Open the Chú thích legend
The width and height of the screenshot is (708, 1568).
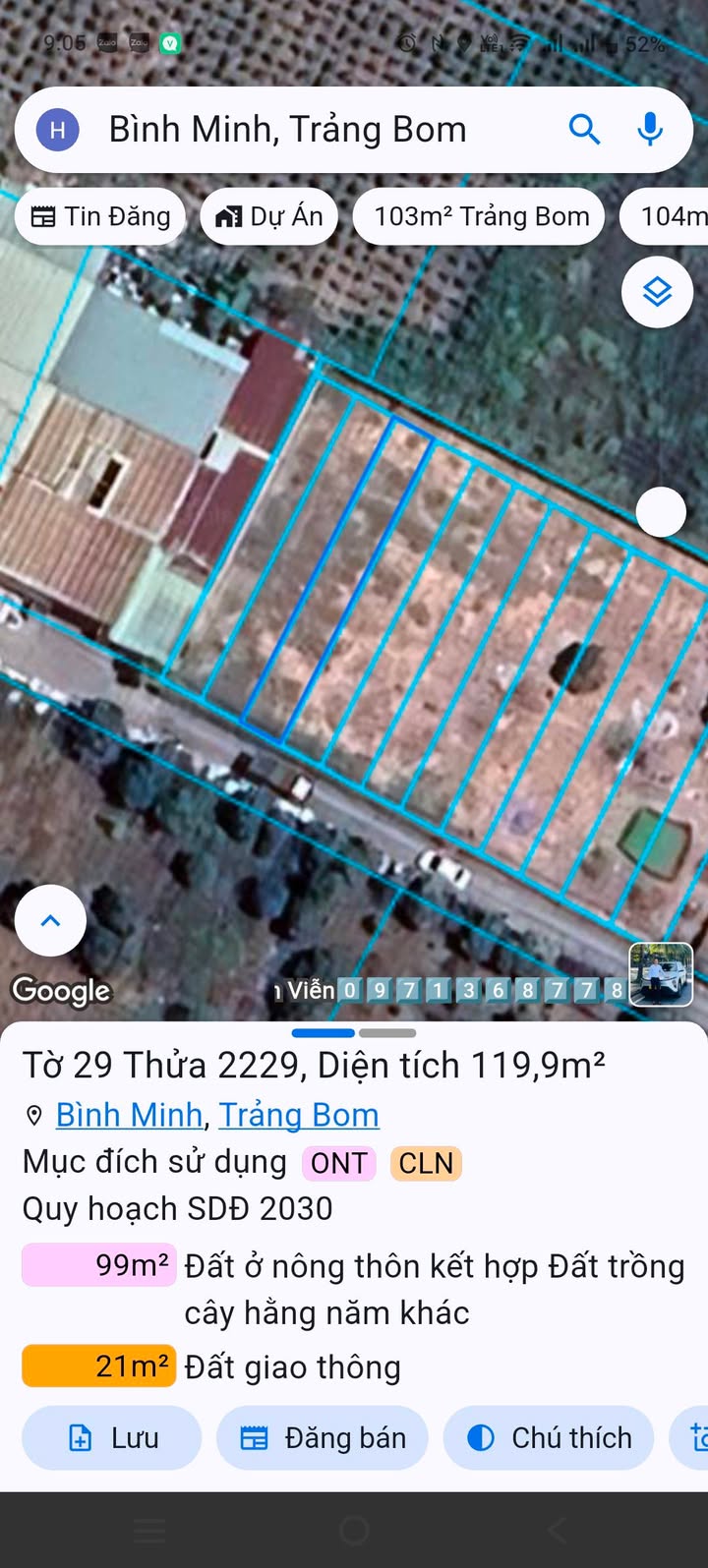[x=549, y=1437]
